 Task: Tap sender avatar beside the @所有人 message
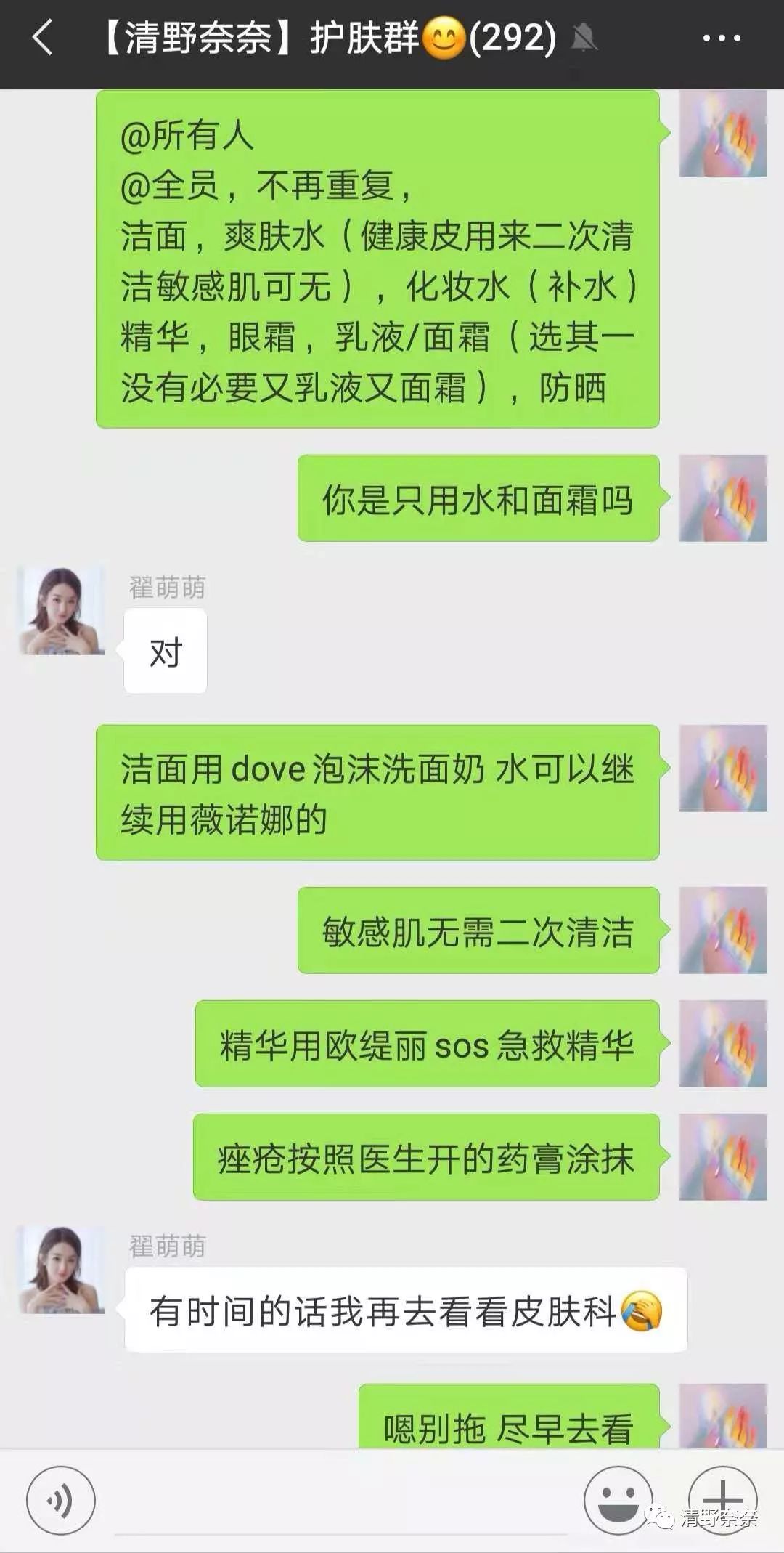[722, 134]
